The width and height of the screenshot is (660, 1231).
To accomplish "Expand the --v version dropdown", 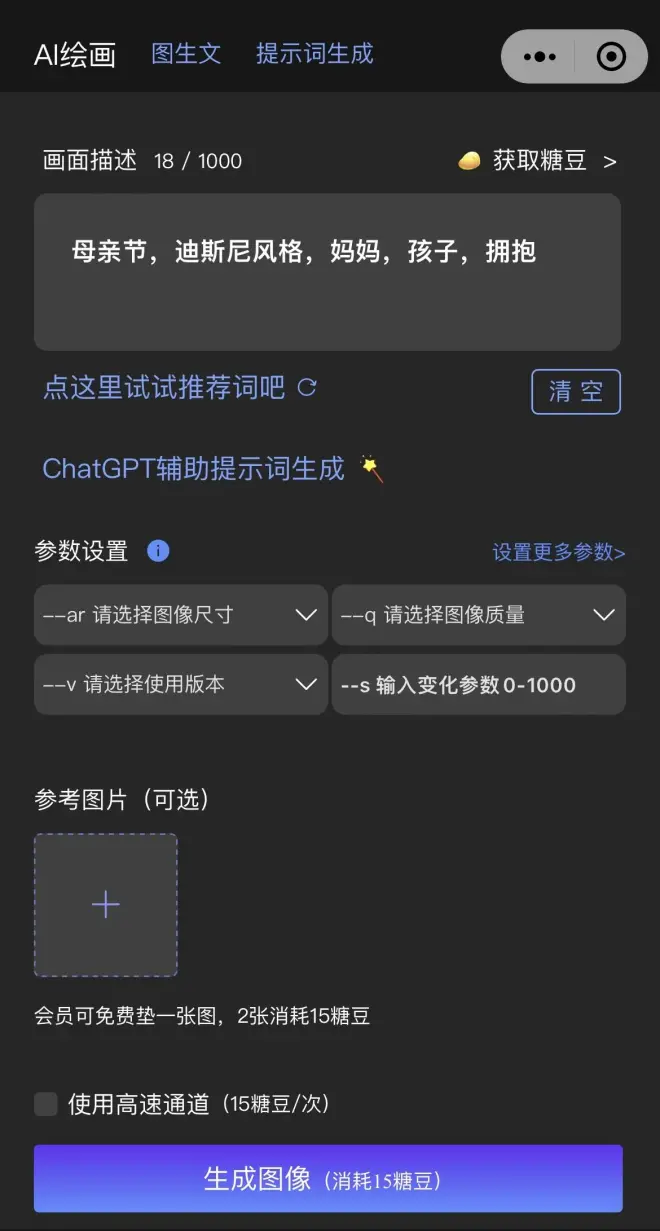I will pos(181,685).
